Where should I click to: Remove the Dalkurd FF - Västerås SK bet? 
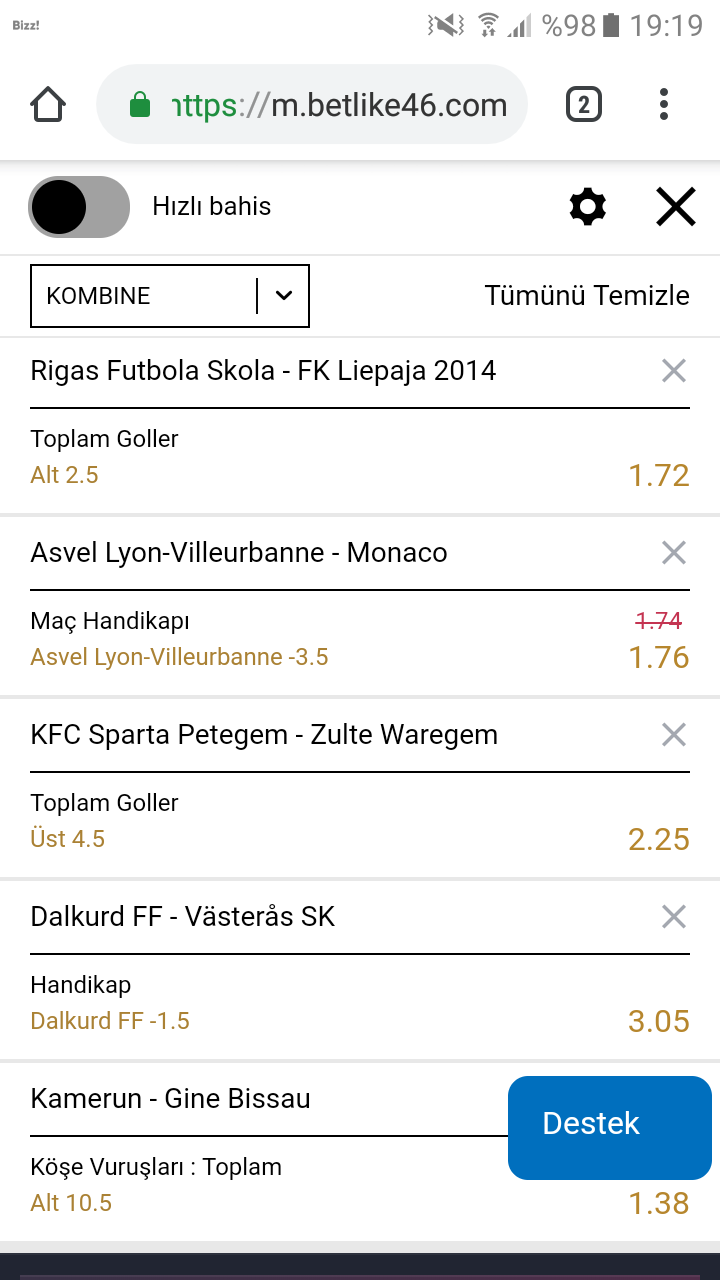[674, 917]
